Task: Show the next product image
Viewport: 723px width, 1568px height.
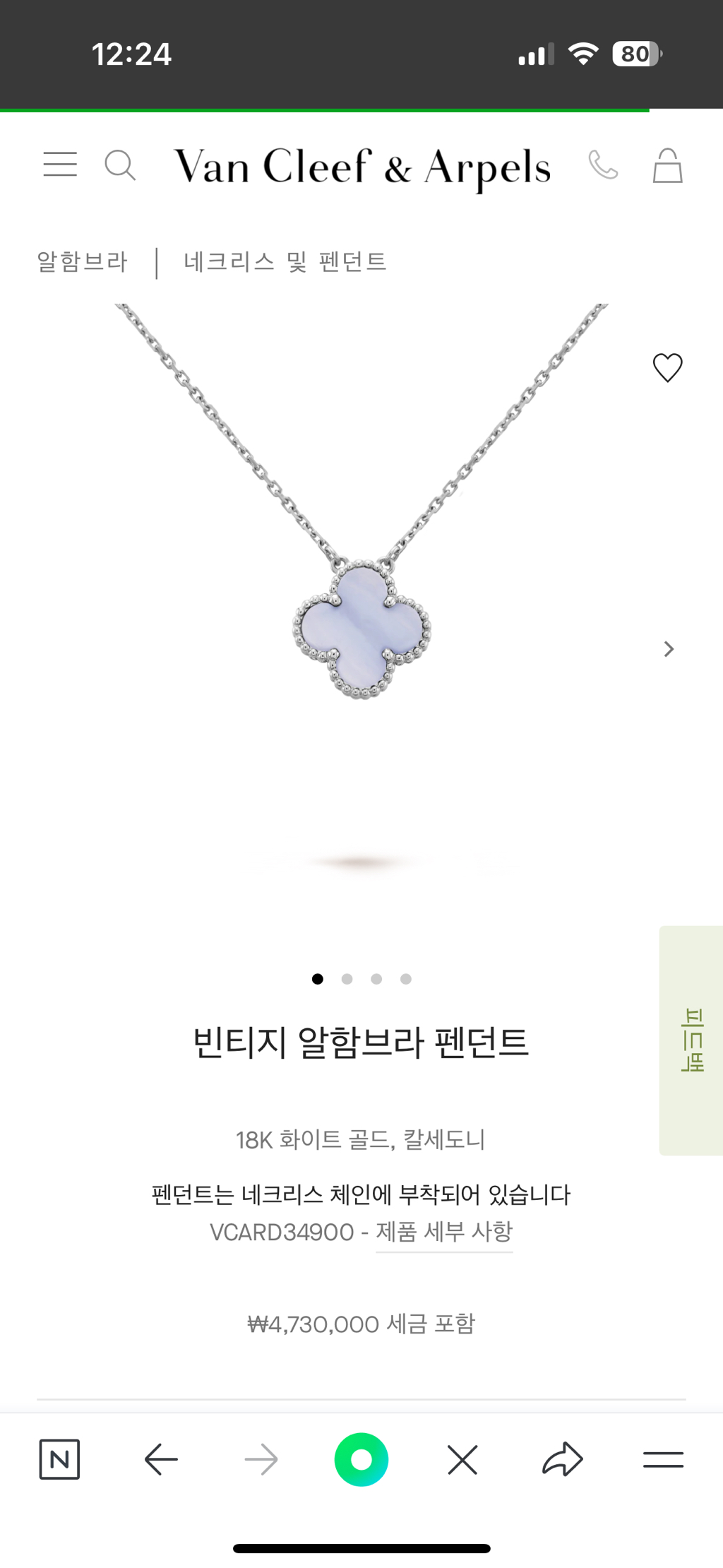Action: (667, 649)
